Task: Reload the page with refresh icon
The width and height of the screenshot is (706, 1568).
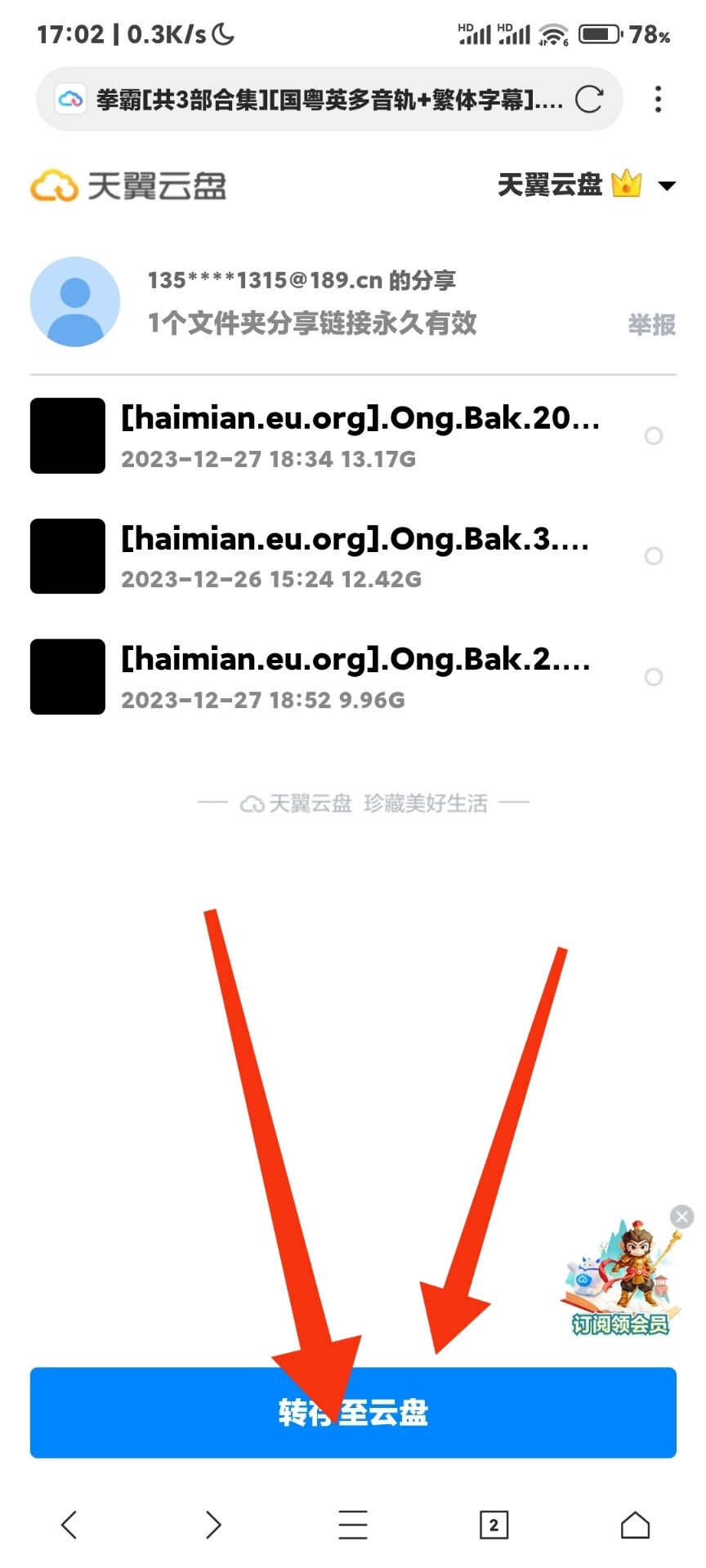Action: [588, 100]
